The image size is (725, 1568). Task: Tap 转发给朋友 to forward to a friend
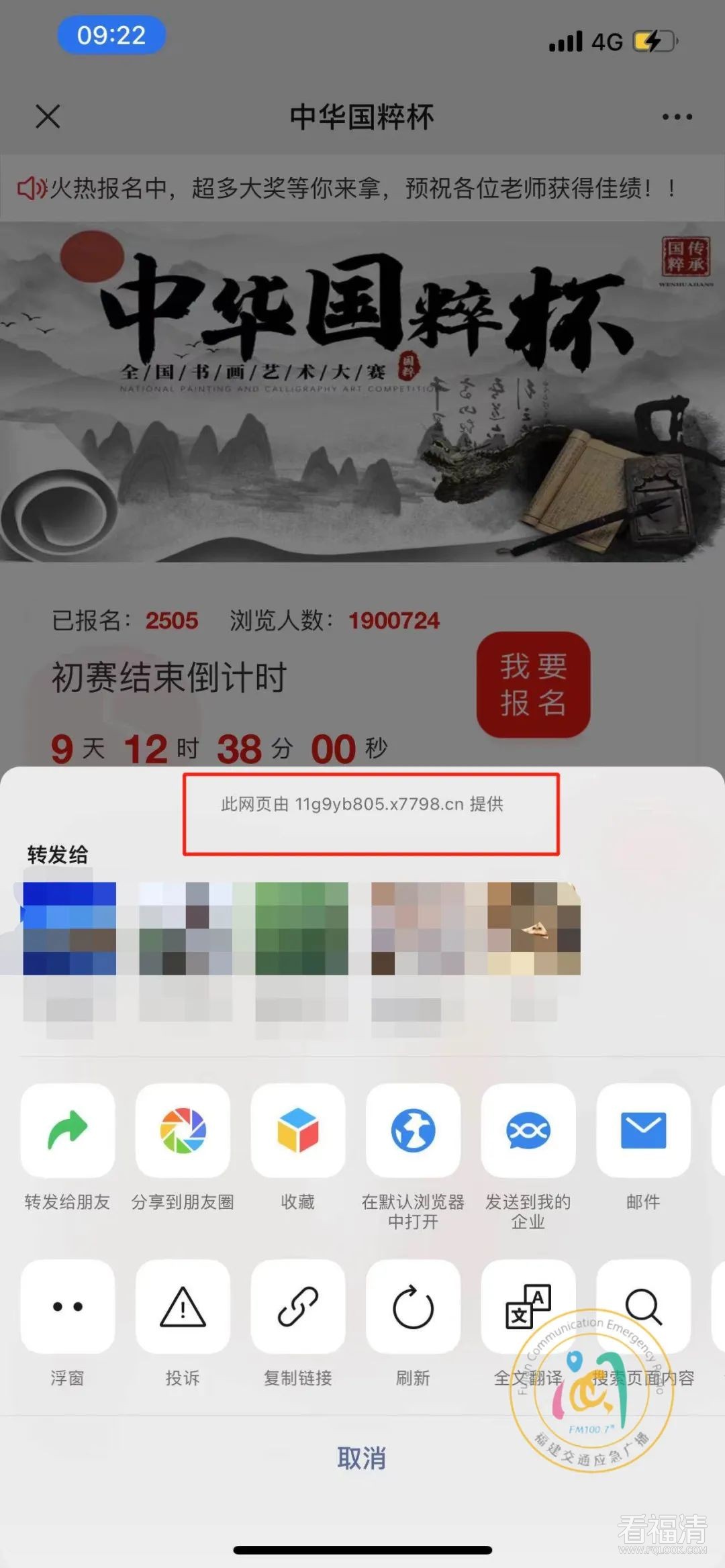(67, 1130)
